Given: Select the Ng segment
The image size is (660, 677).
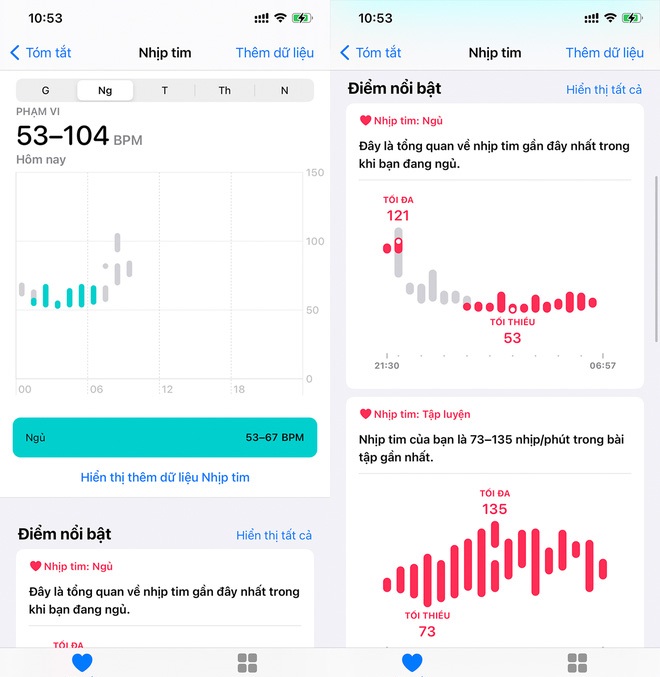Looking at the screenshot, I should point(105,90).
